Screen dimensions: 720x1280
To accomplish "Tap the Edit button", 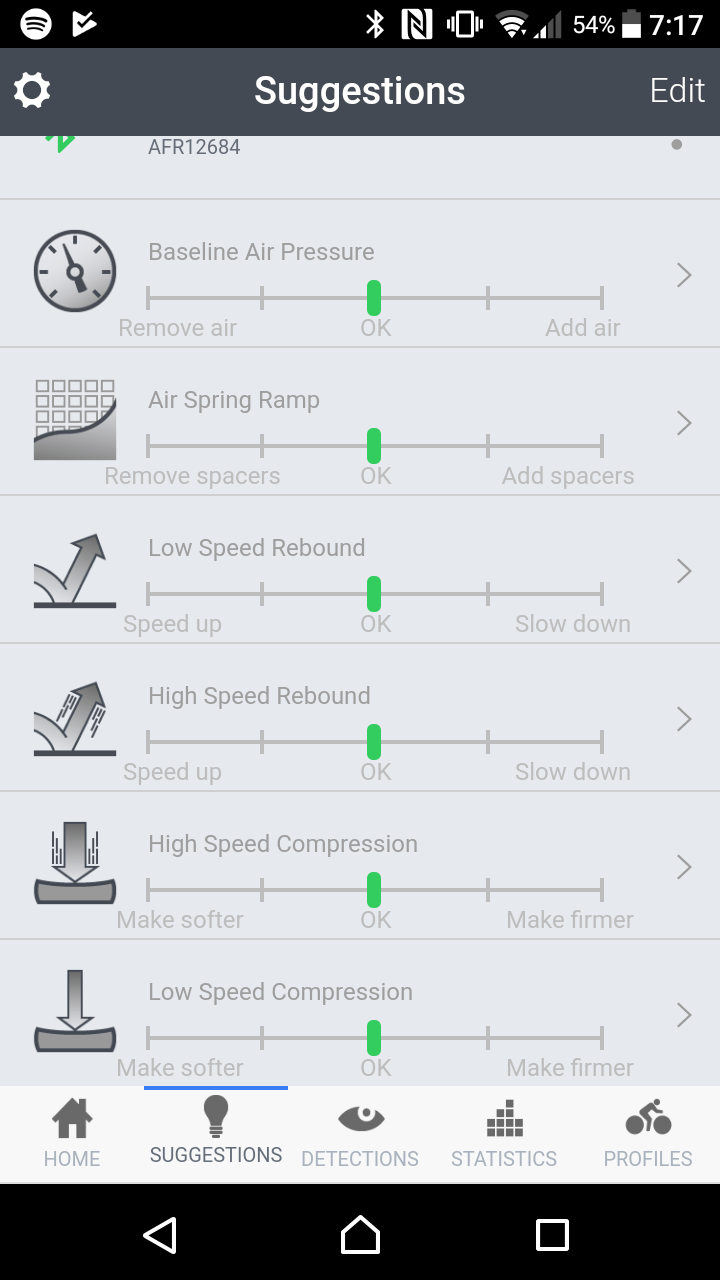I will point(677,89).
